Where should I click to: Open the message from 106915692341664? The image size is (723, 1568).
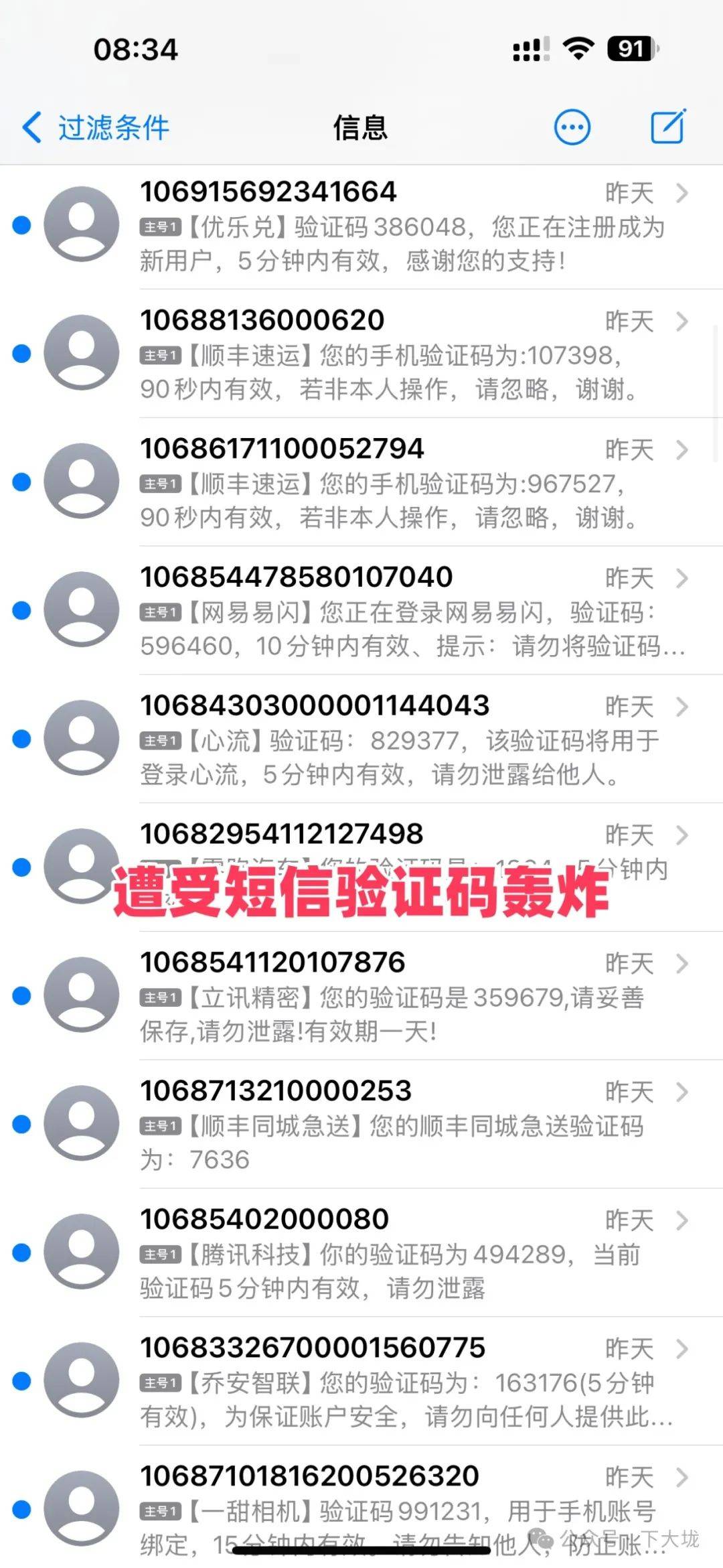(x=402, y=226)
